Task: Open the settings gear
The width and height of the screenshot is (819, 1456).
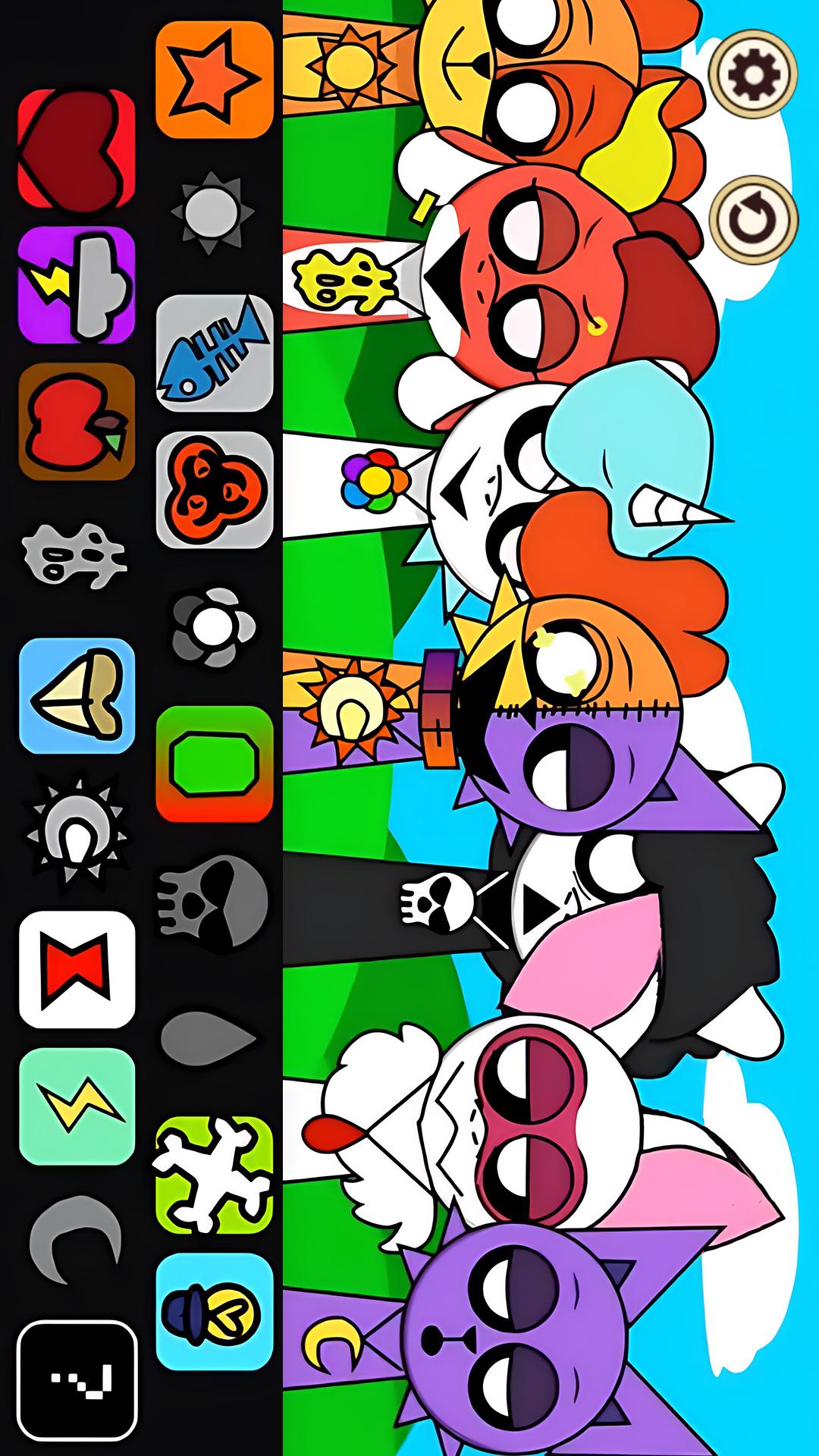Action: [x=752, y=74]
